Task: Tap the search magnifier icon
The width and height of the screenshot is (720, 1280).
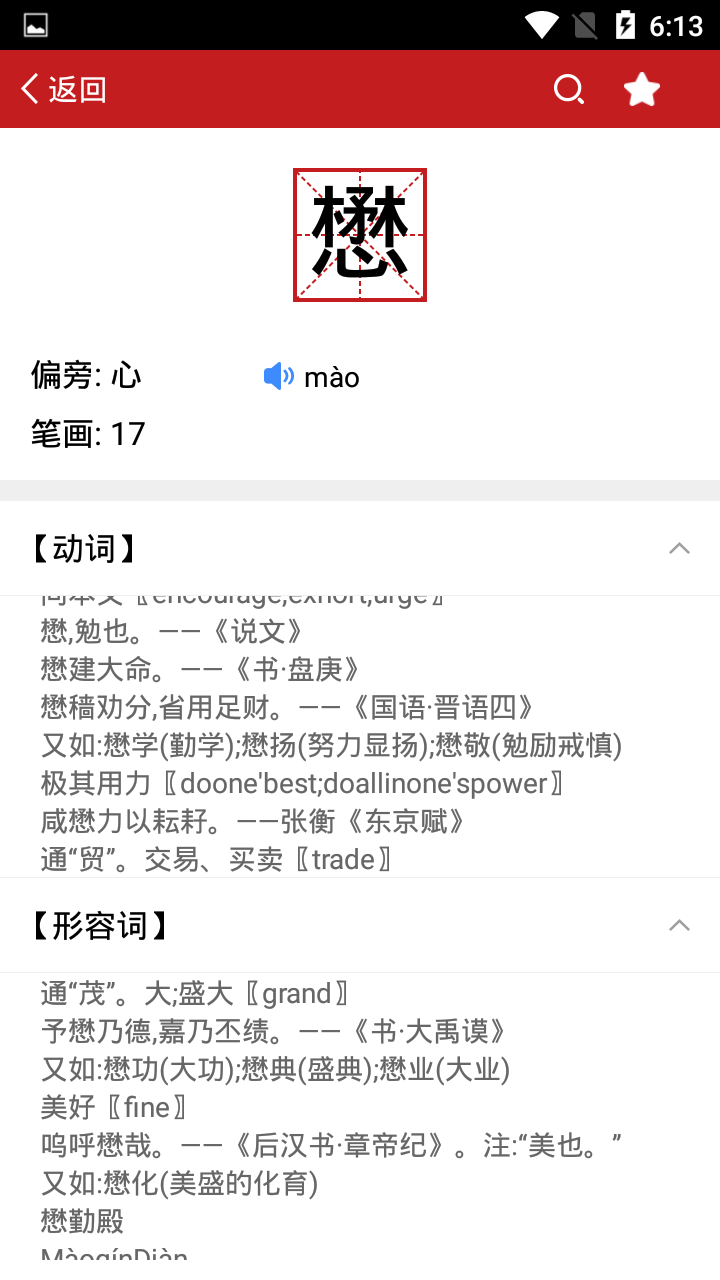Action: point(569,88)
